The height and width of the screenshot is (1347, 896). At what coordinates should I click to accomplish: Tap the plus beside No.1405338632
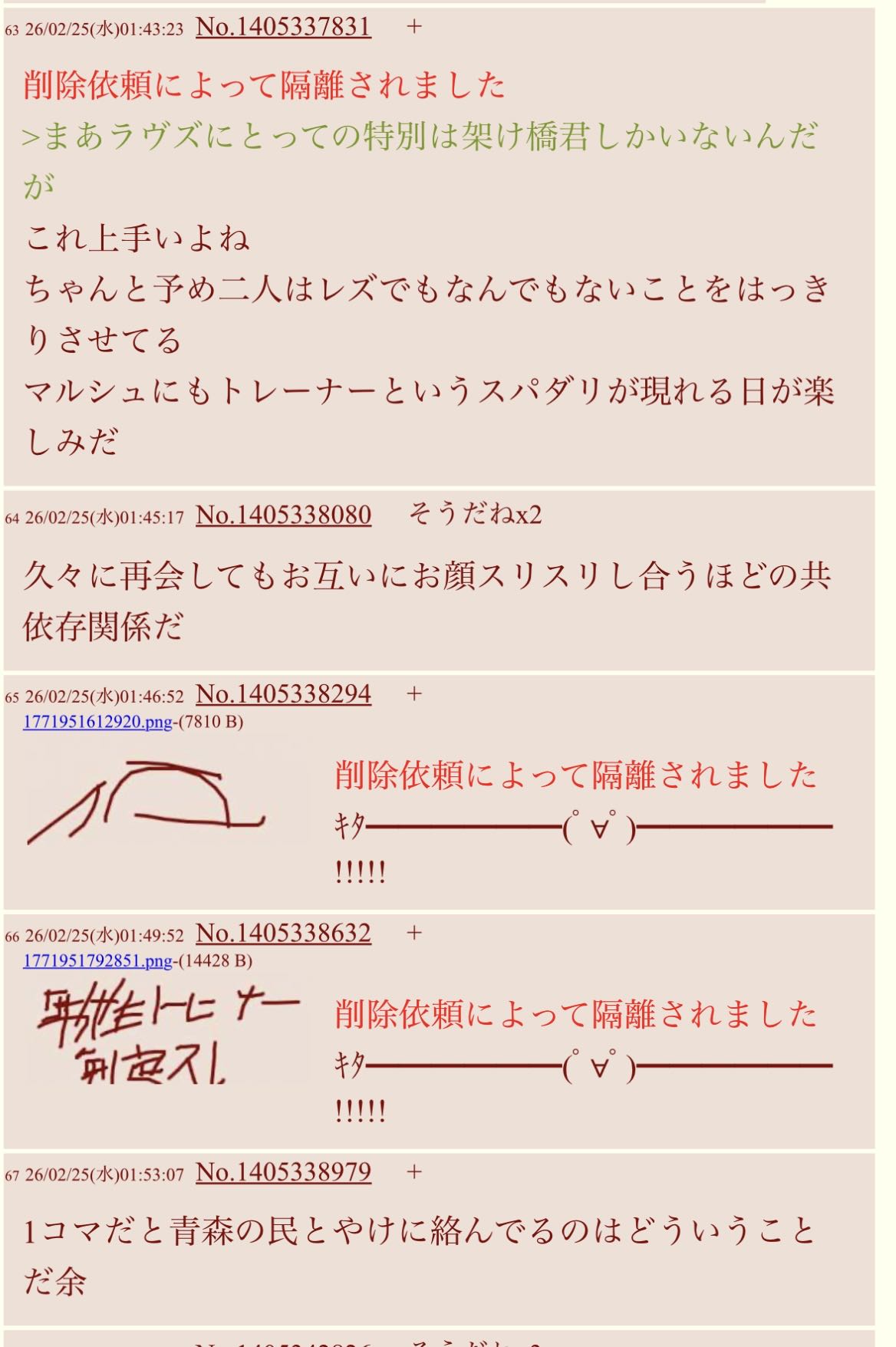click(x=414, y=934)
